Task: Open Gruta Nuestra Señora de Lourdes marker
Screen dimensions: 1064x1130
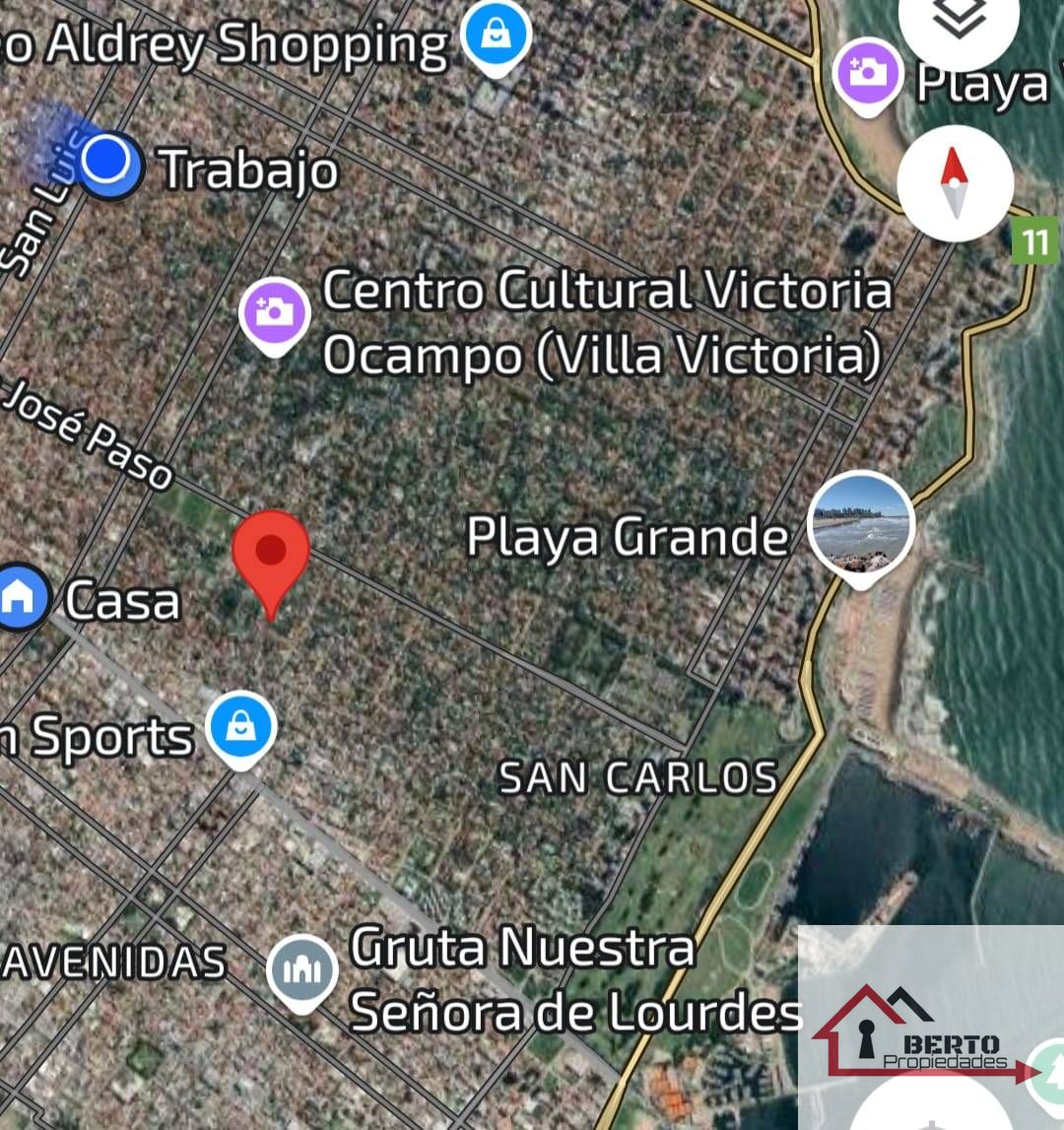Action: [302, 970]
